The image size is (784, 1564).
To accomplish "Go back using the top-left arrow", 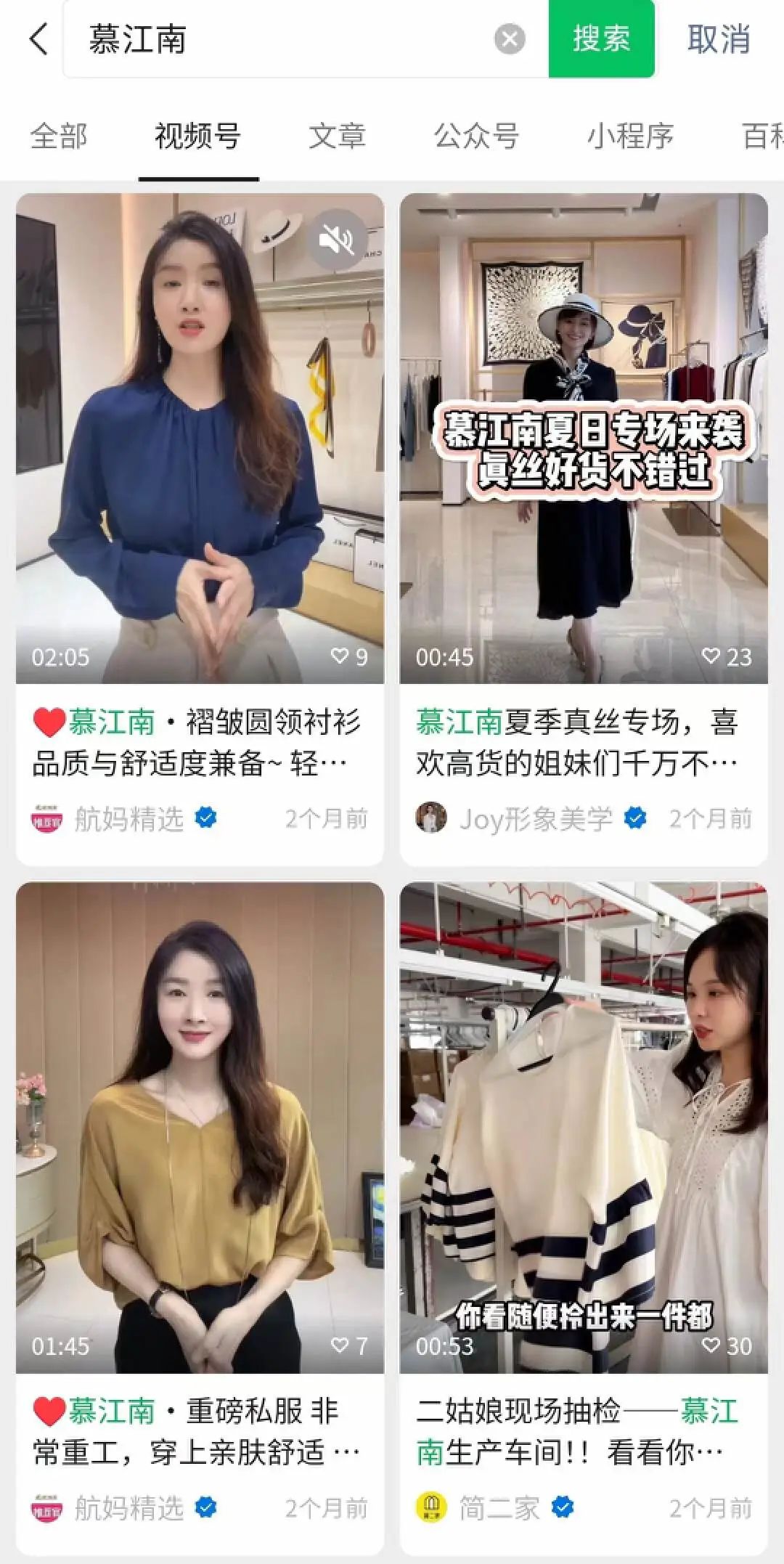I will click(39, 38).
